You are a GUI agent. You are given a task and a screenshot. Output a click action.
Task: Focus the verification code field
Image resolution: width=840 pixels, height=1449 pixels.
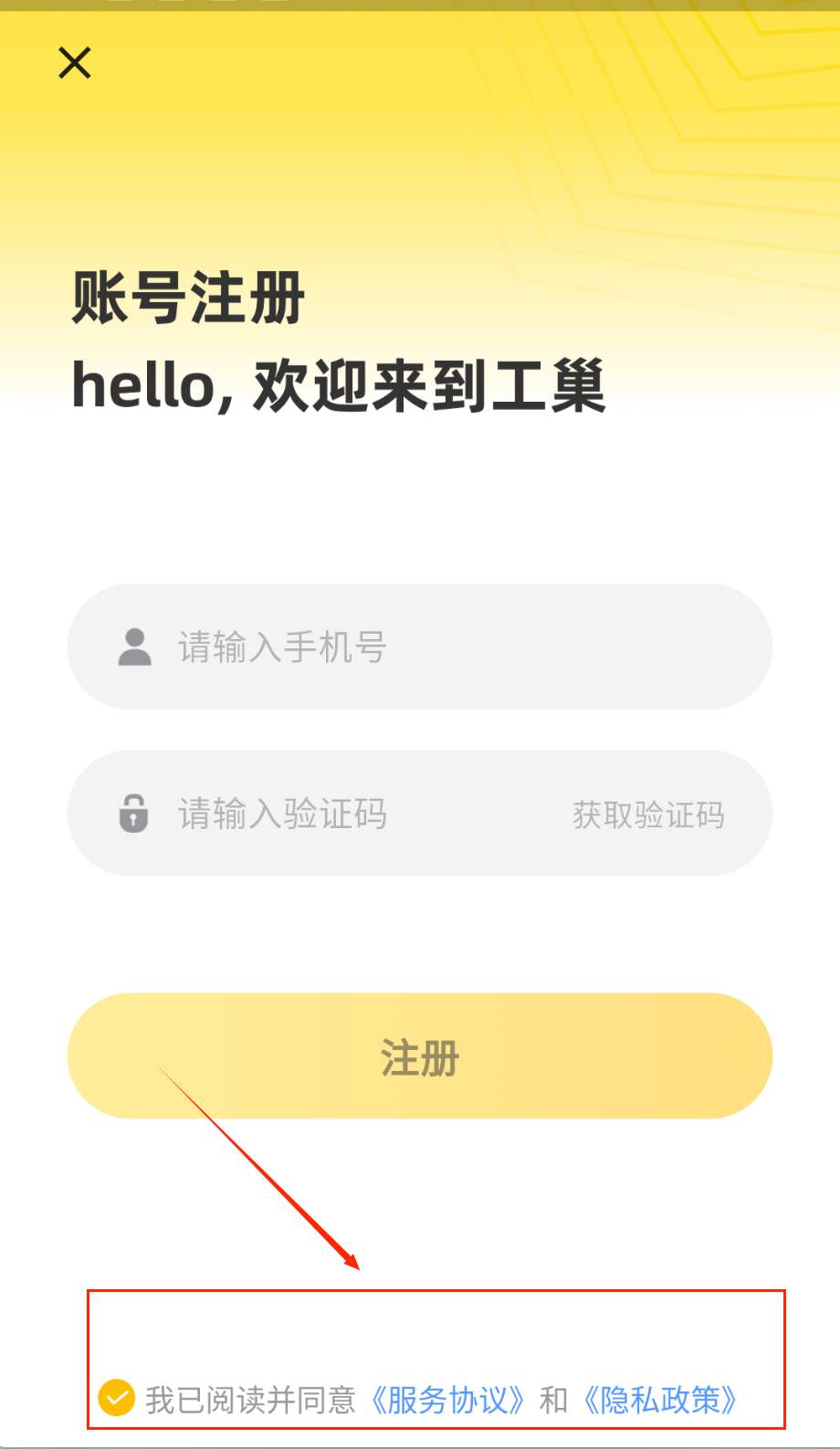pyautogui.click(x=347, y=814)
